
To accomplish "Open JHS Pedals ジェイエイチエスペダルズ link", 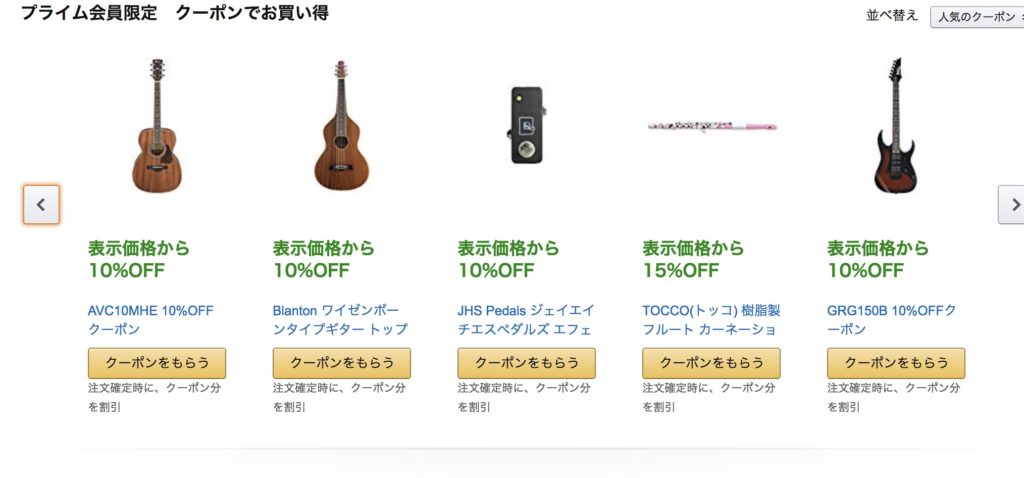I will pyautogui.click(x=525, y=319).
